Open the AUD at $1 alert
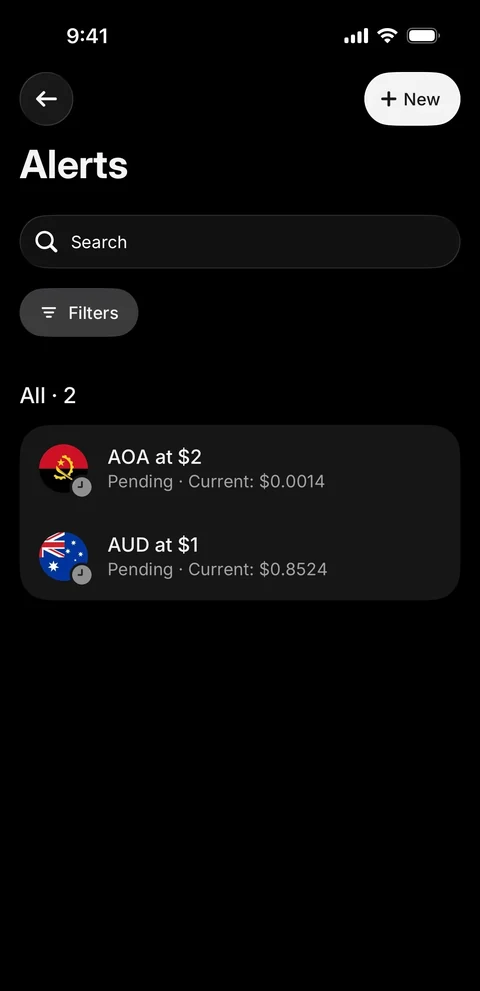480x991 pixels. 240,556
